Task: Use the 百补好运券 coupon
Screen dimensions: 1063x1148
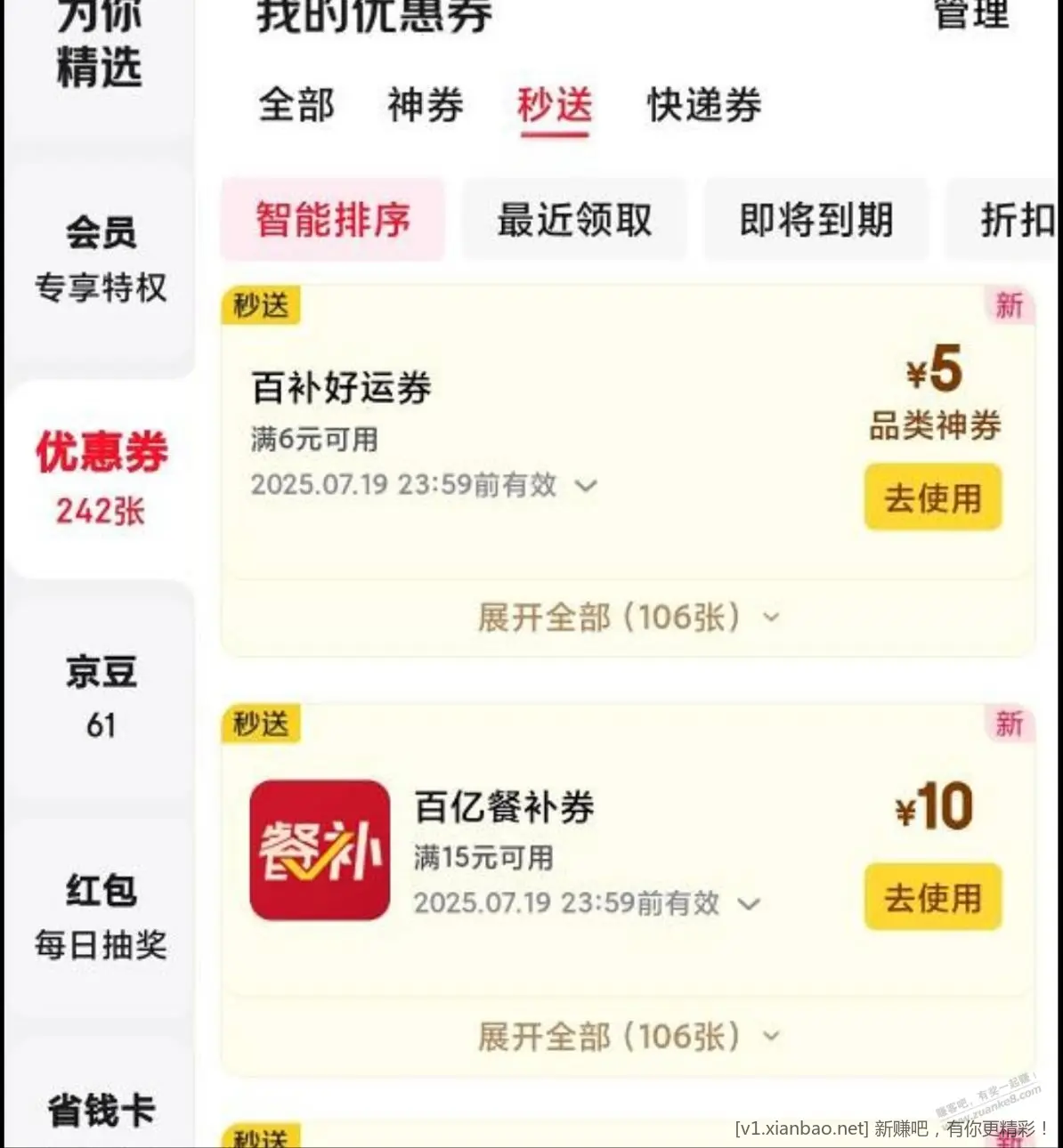Action: pyautogui.click(x=933, y=497)
